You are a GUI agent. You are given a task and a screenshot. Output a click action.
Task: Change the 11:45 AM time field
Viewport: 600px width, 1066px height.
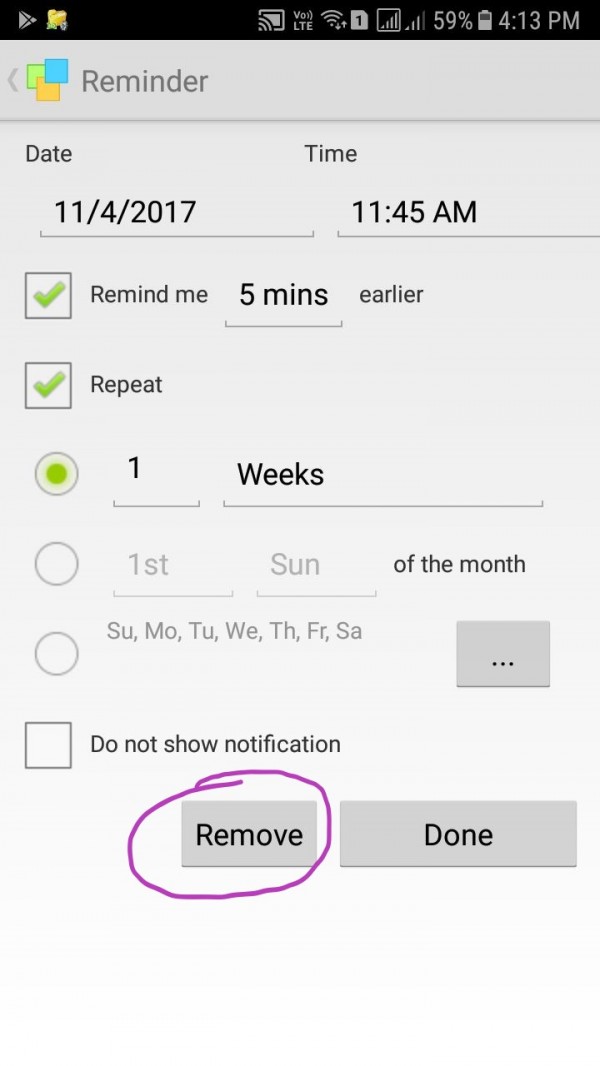469,212
